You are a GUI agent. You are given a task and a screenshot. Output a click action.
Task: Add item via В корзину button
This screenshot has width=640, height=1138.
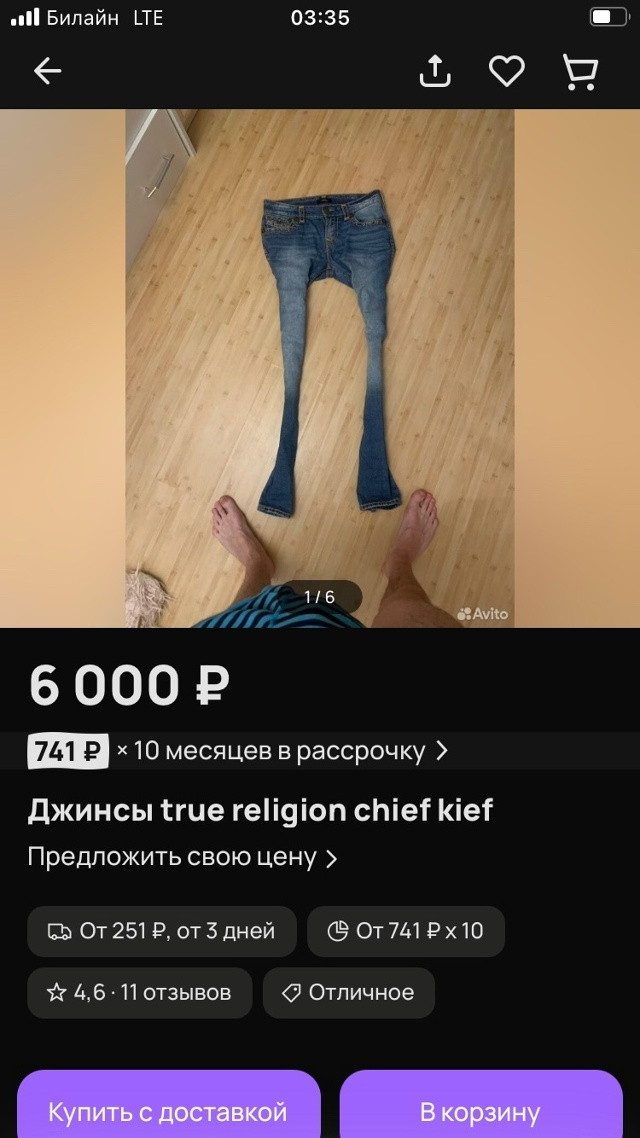(481, 1105)
